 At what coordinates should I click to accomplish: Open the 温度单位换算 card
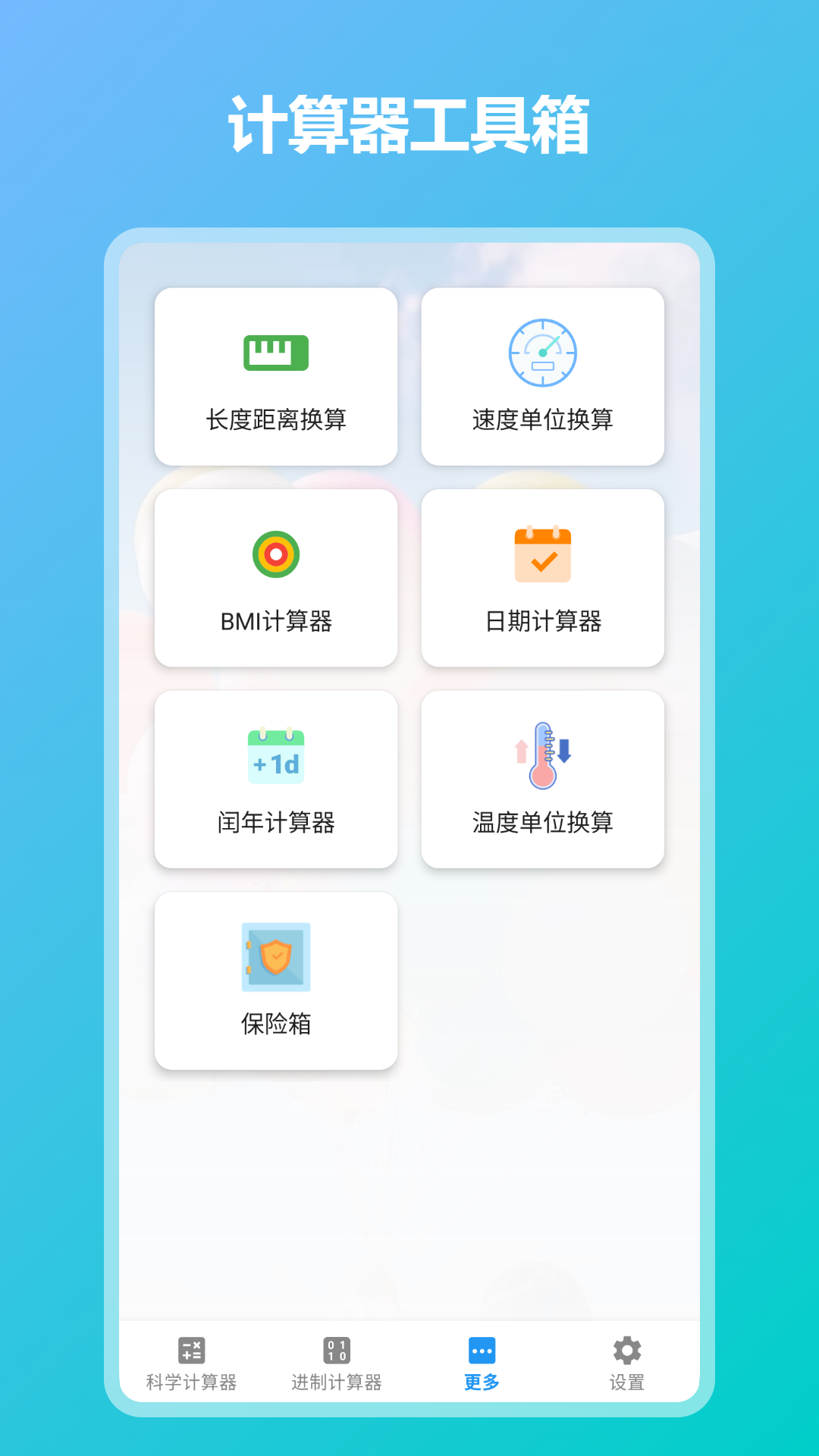point(543,779)
